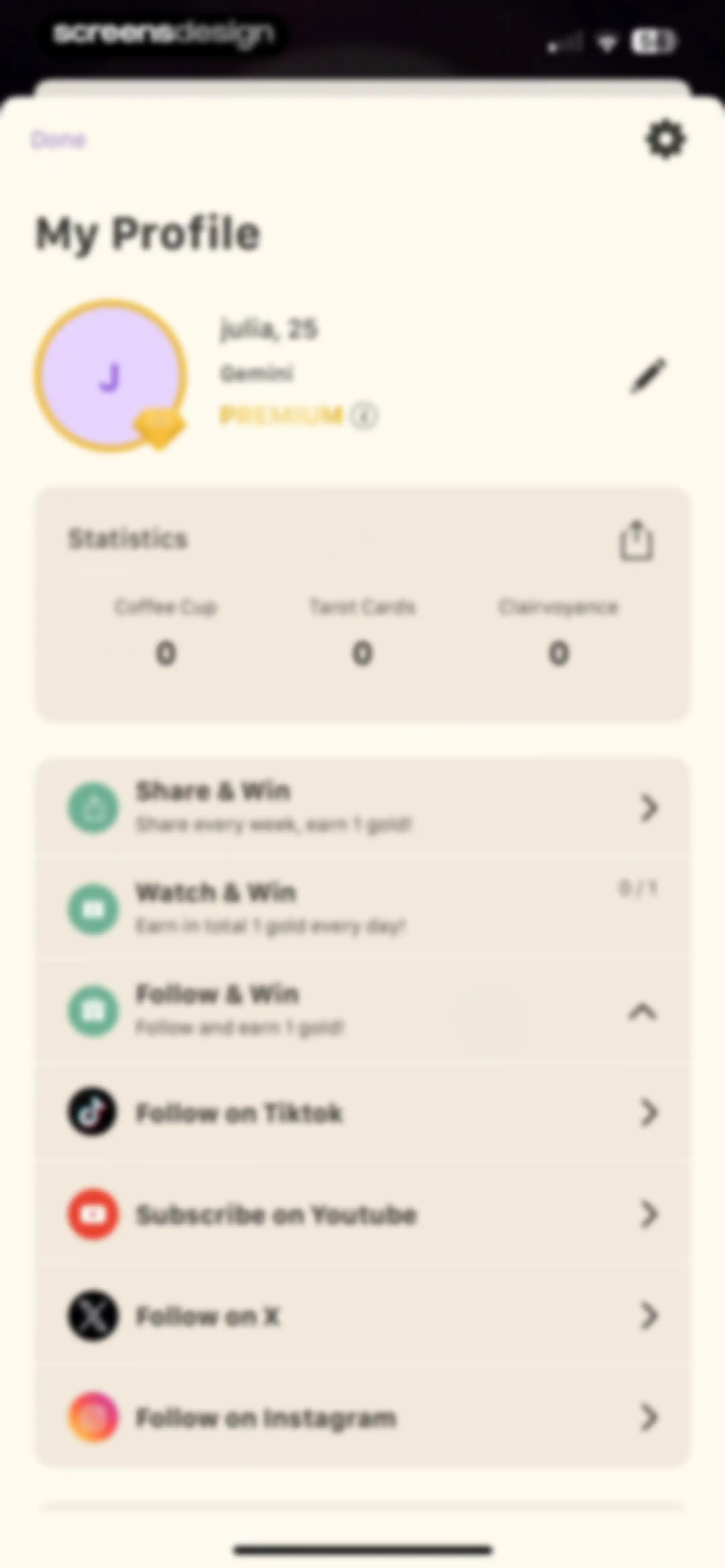Tap Done to close the profile
Viewport: 725px width, 1568px height.
pos(58,140)
